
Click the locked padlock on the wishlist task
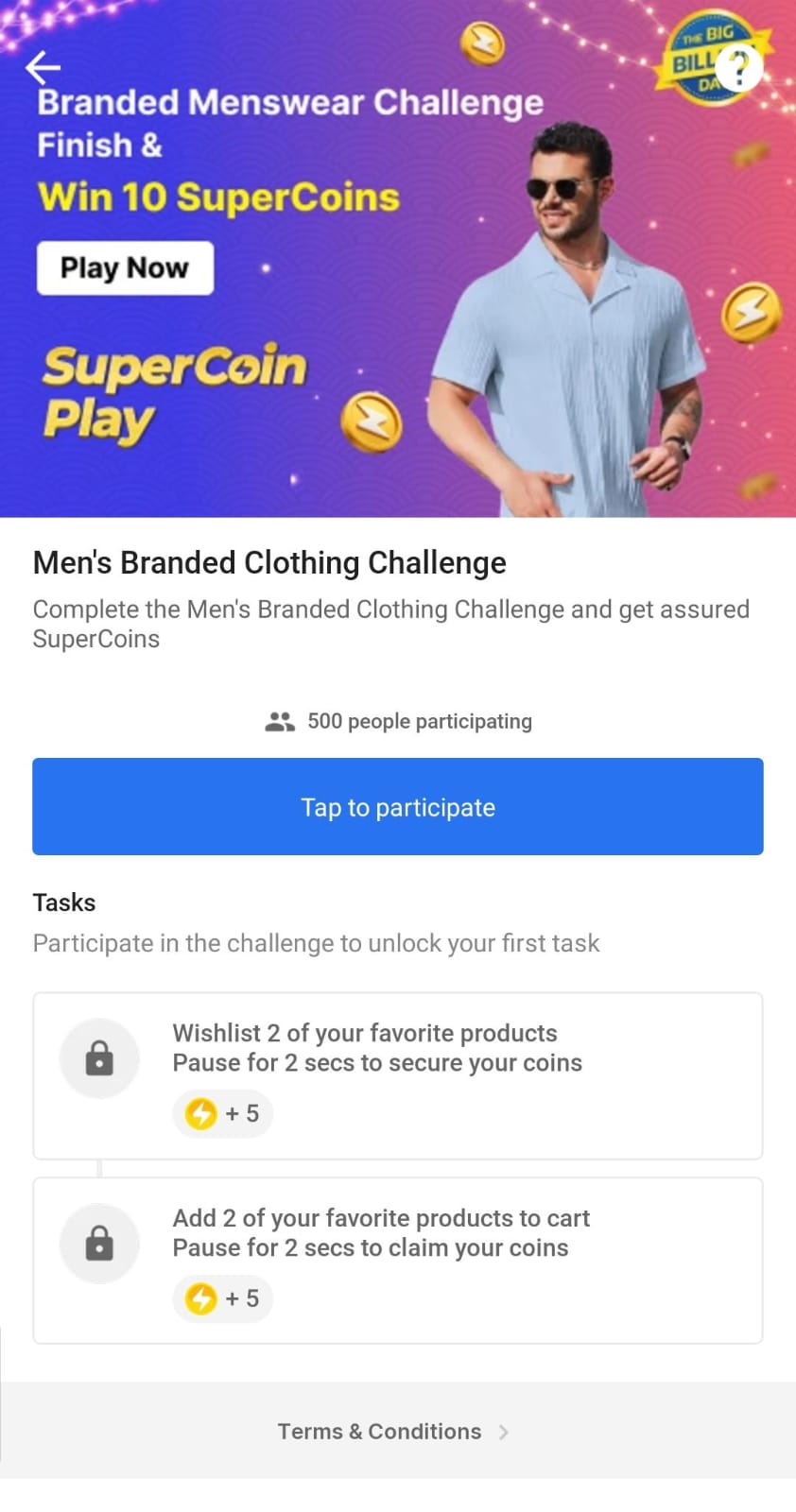coord(98,1057)
